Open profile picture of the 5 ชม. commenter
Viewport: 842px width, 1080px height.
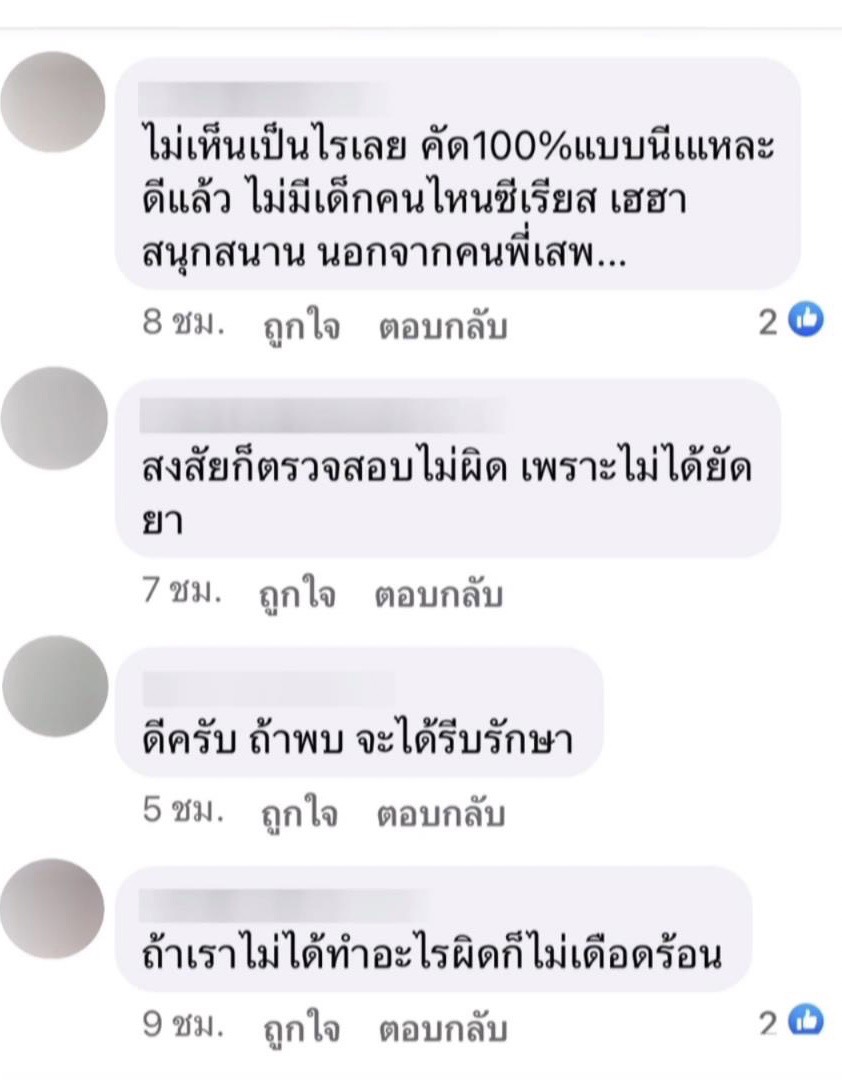point(54,686)
